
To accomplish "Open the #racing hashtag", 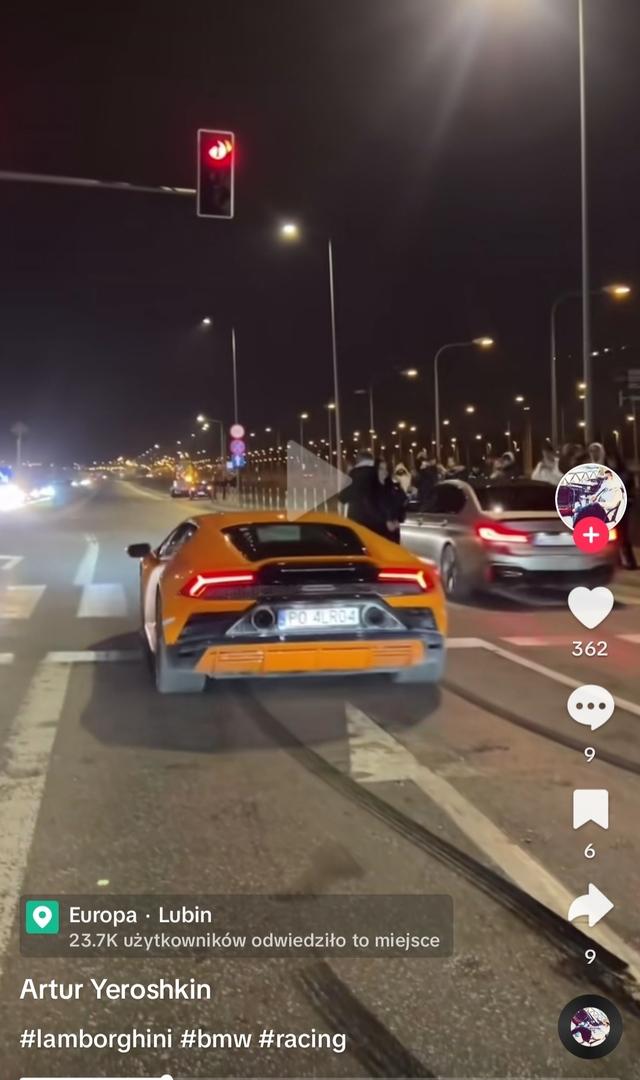I will [302, 1039].
